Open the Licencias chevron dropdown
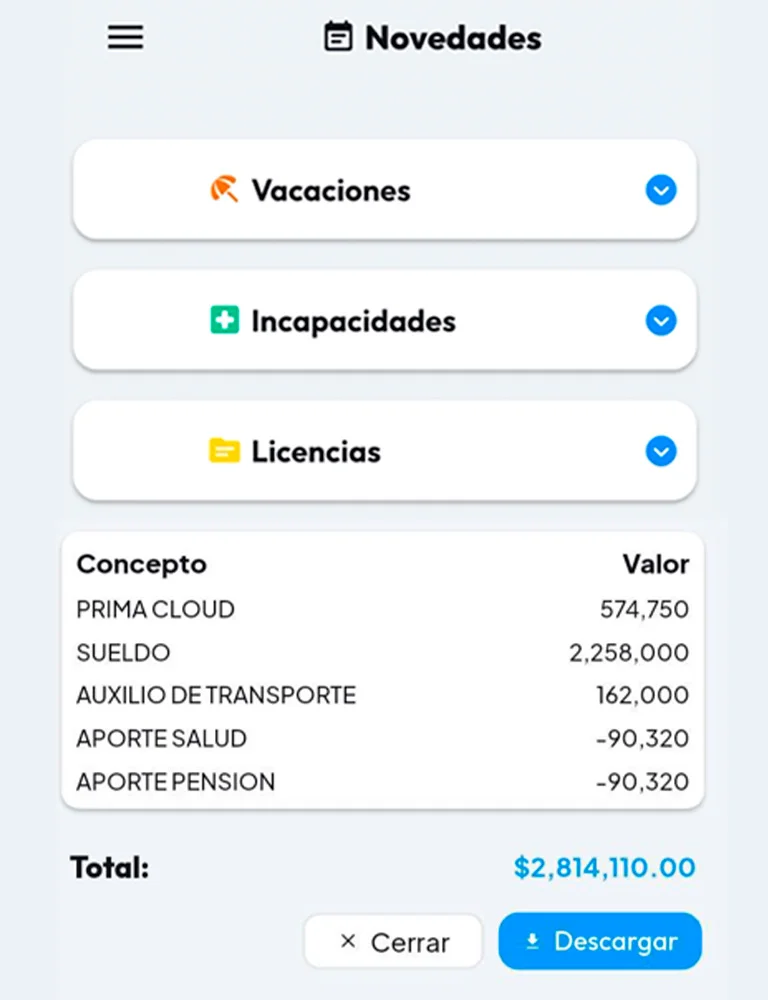This screenshot has height=1000, width=768. coord(661,451)
